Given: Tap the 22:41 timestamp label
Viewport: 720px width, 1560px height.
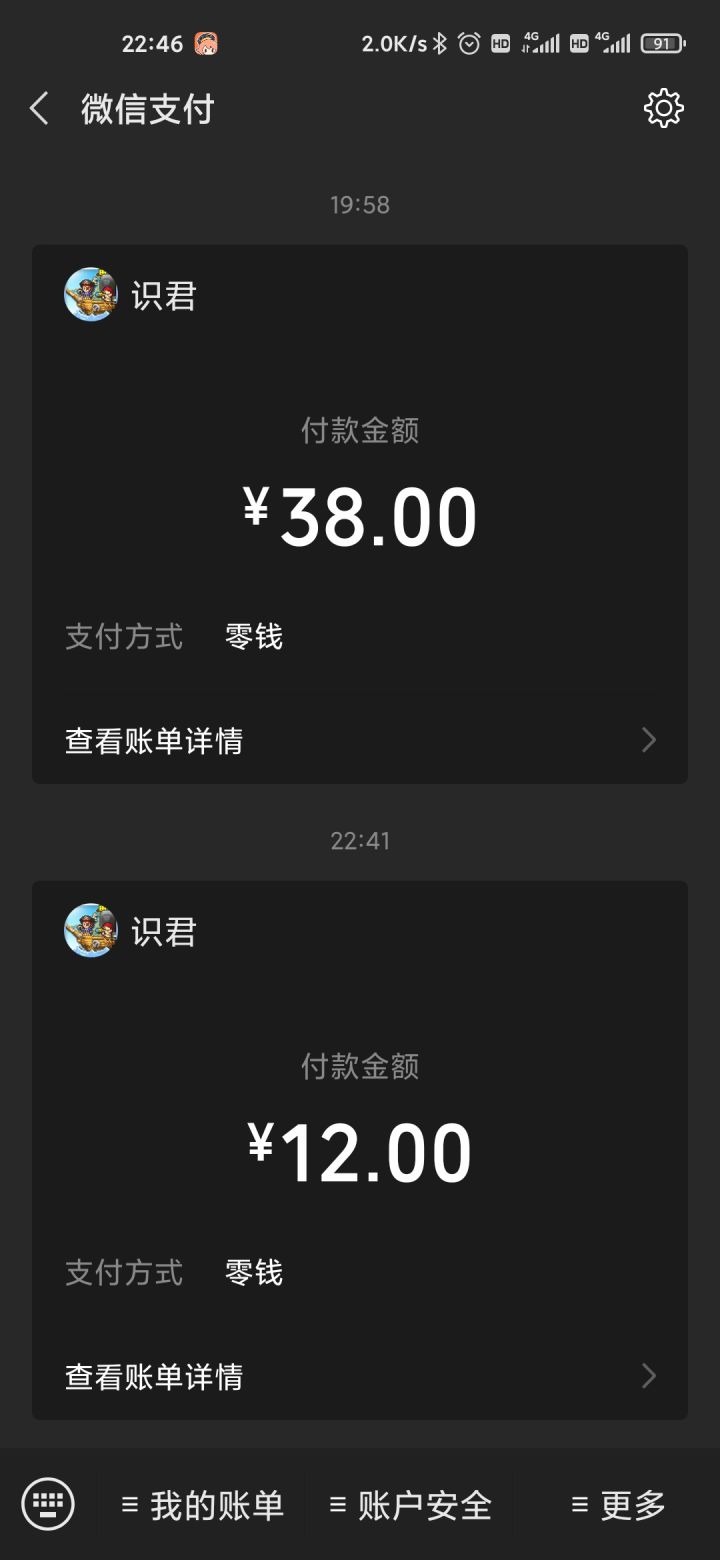Looking at the screenshot, I should (360, 840).
